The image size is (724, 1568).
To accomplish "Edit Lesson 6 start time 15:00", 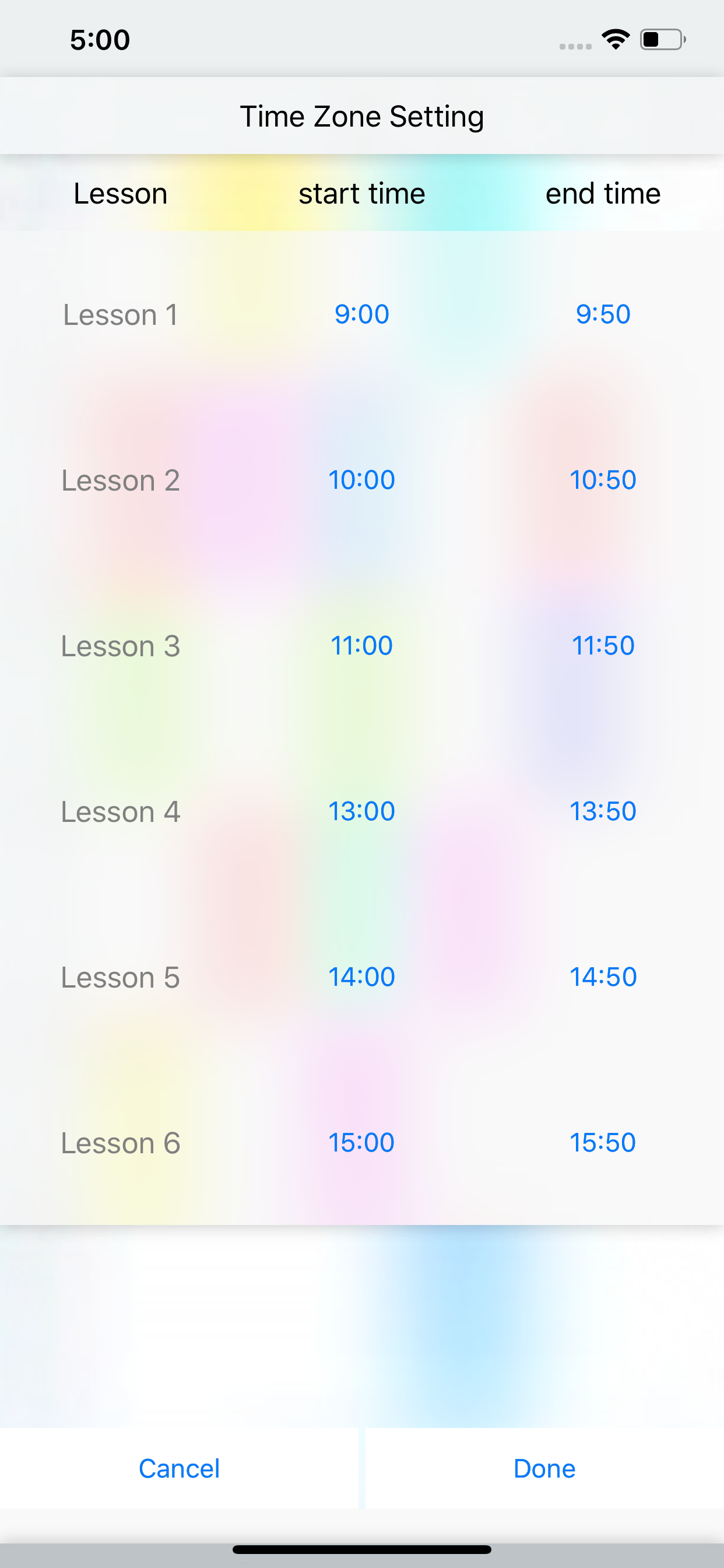I will click(x=361, y=1142).
